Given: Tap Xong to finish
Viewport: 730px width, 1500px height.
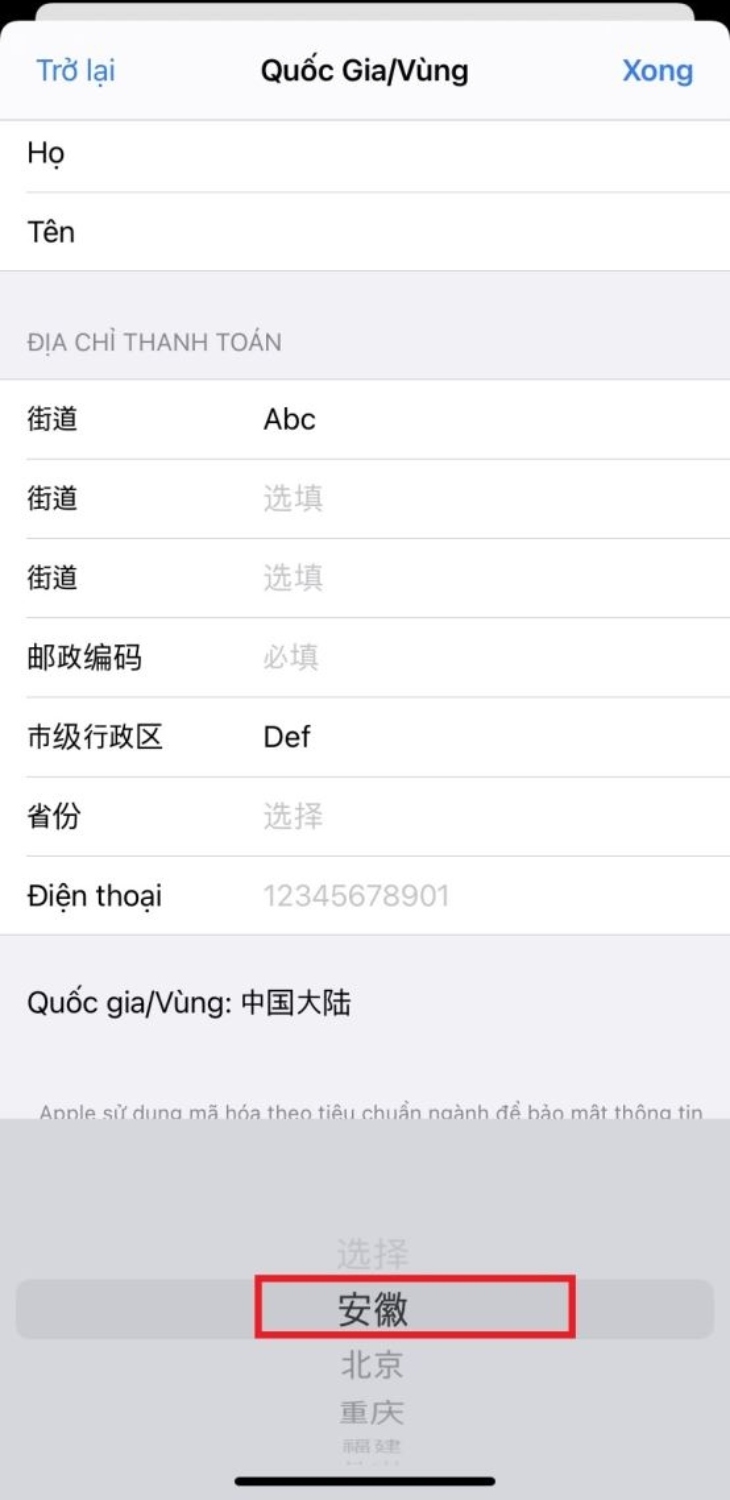Looking at the screenshot, I should 657,71.
